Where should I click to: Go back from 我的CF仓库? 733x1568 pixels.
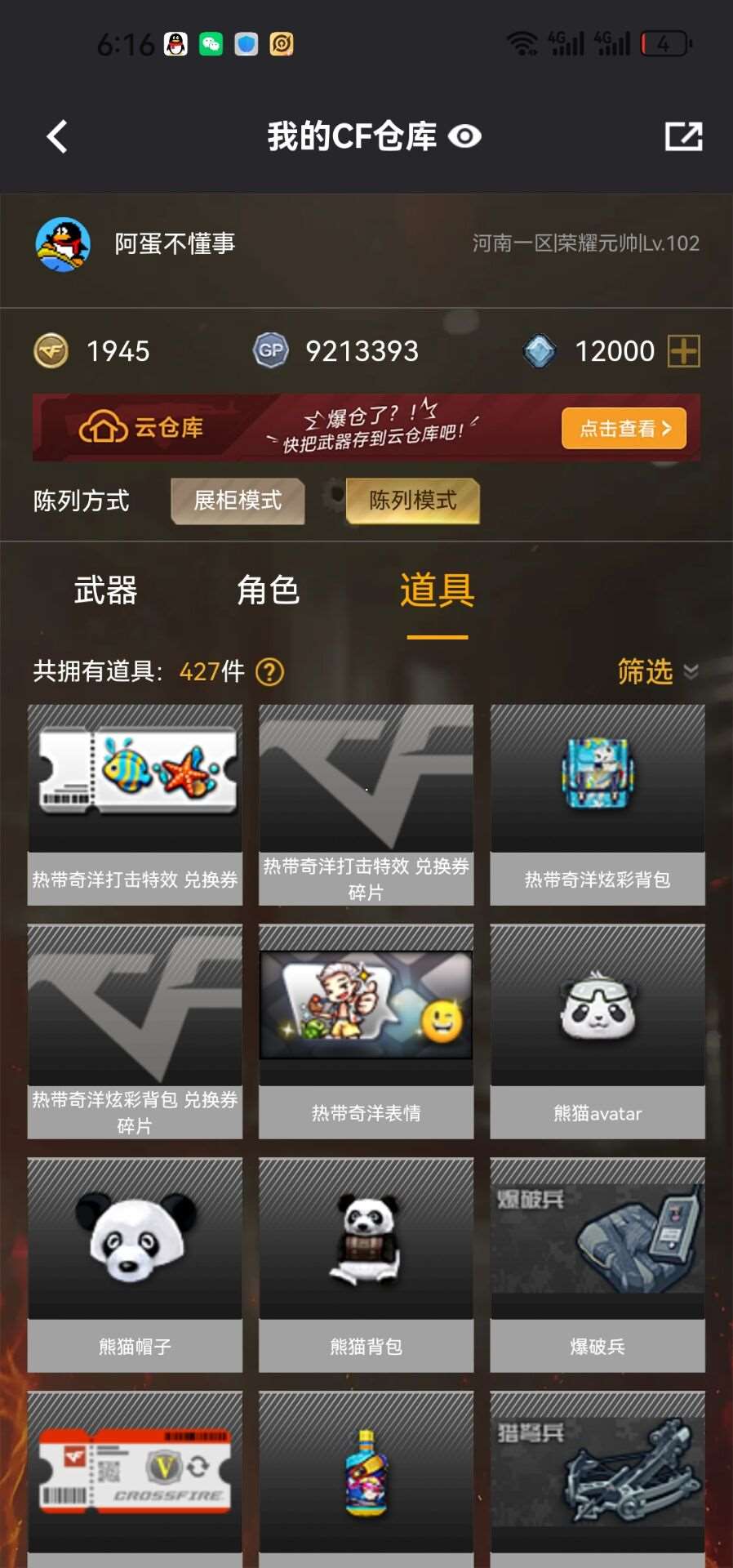57,136
